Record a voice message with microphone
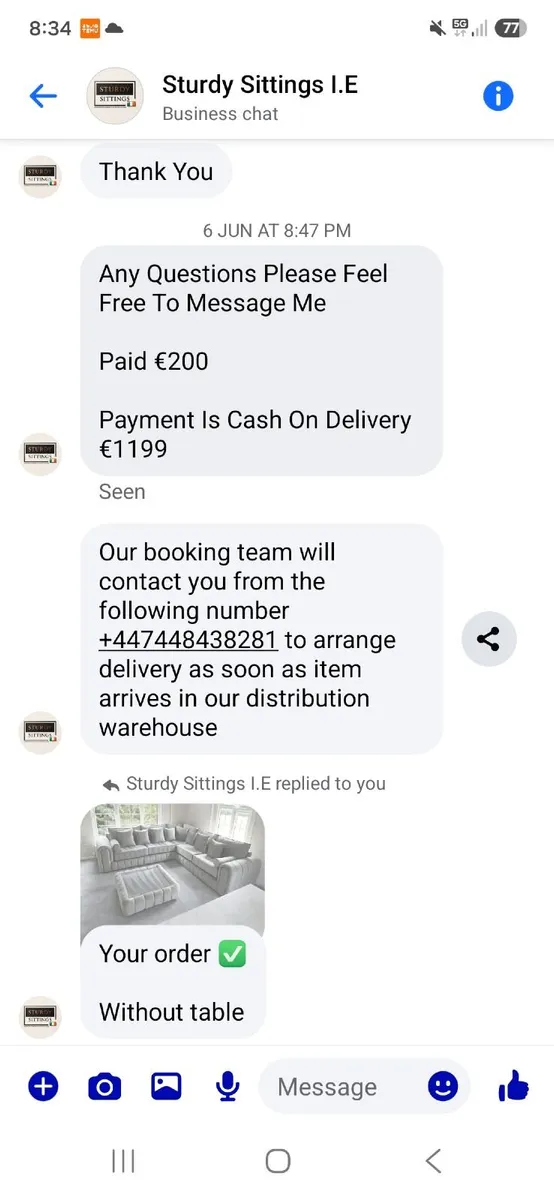The height and width of the screenshot is (1200, 554). pyautogui.click(x=228, y=1086)
